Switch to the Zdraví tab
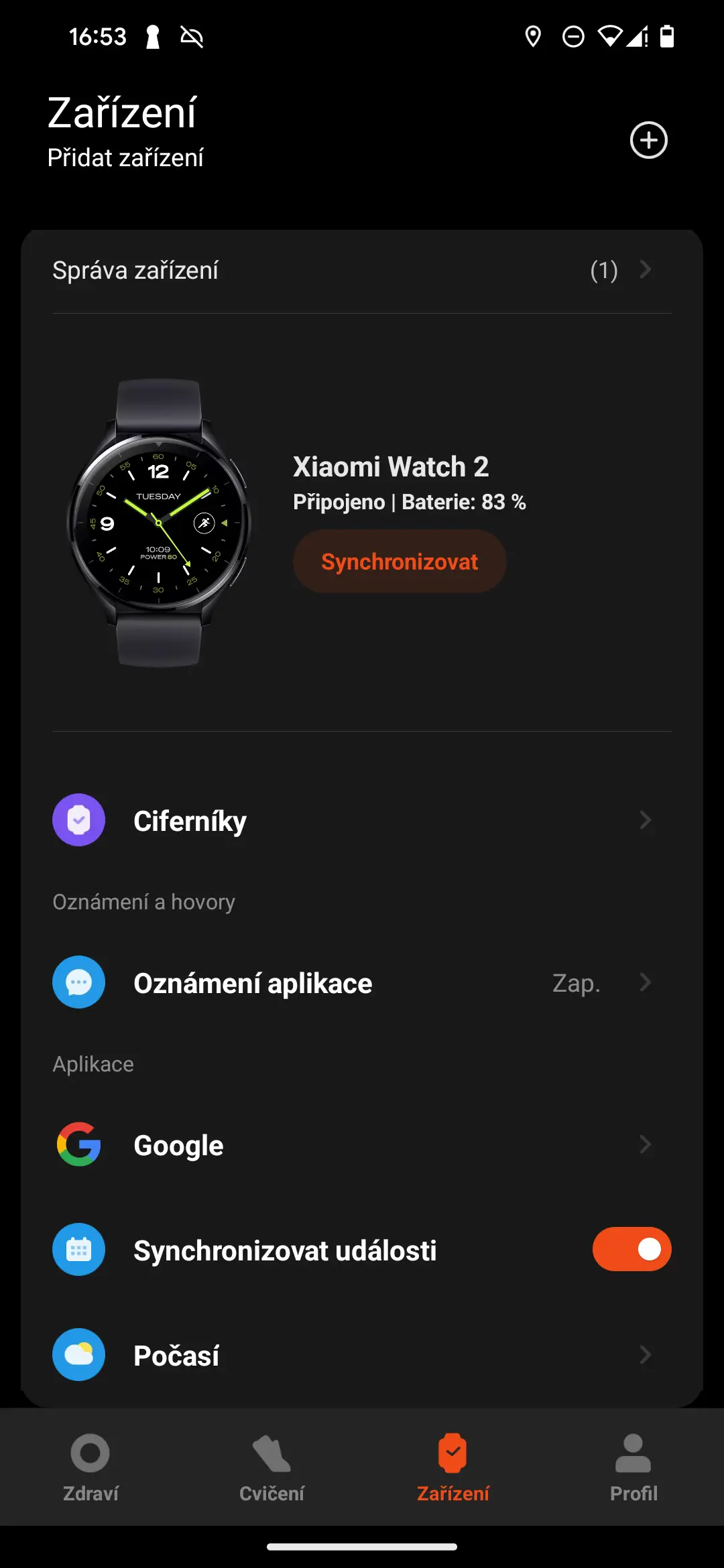 pos(90,1467)
